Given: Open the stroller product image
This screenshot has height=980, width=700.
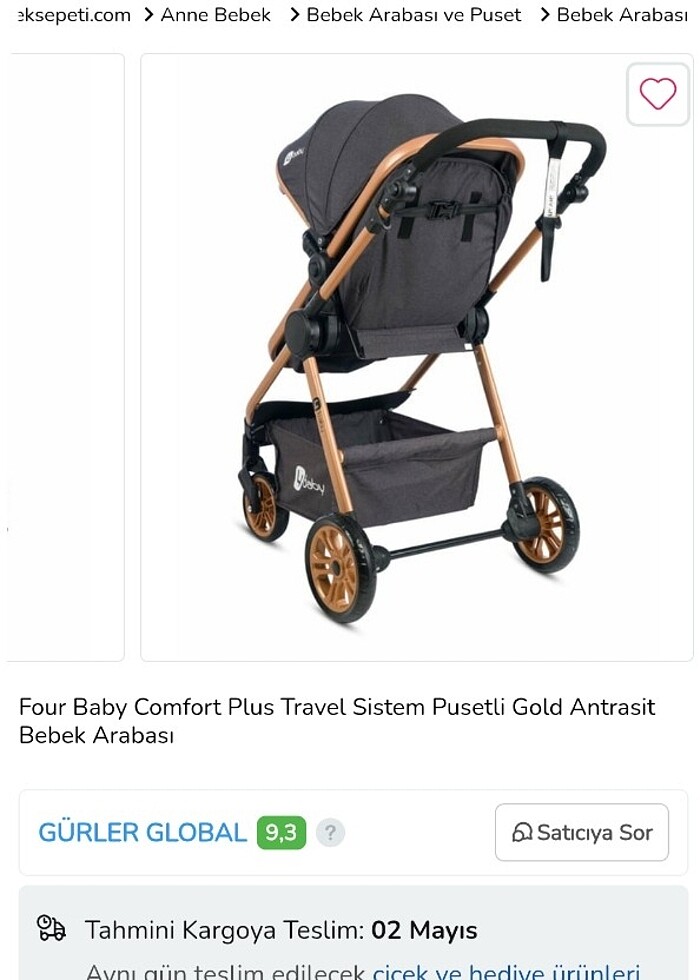Looking at the screenshot, I should click(x=416, y=357).
